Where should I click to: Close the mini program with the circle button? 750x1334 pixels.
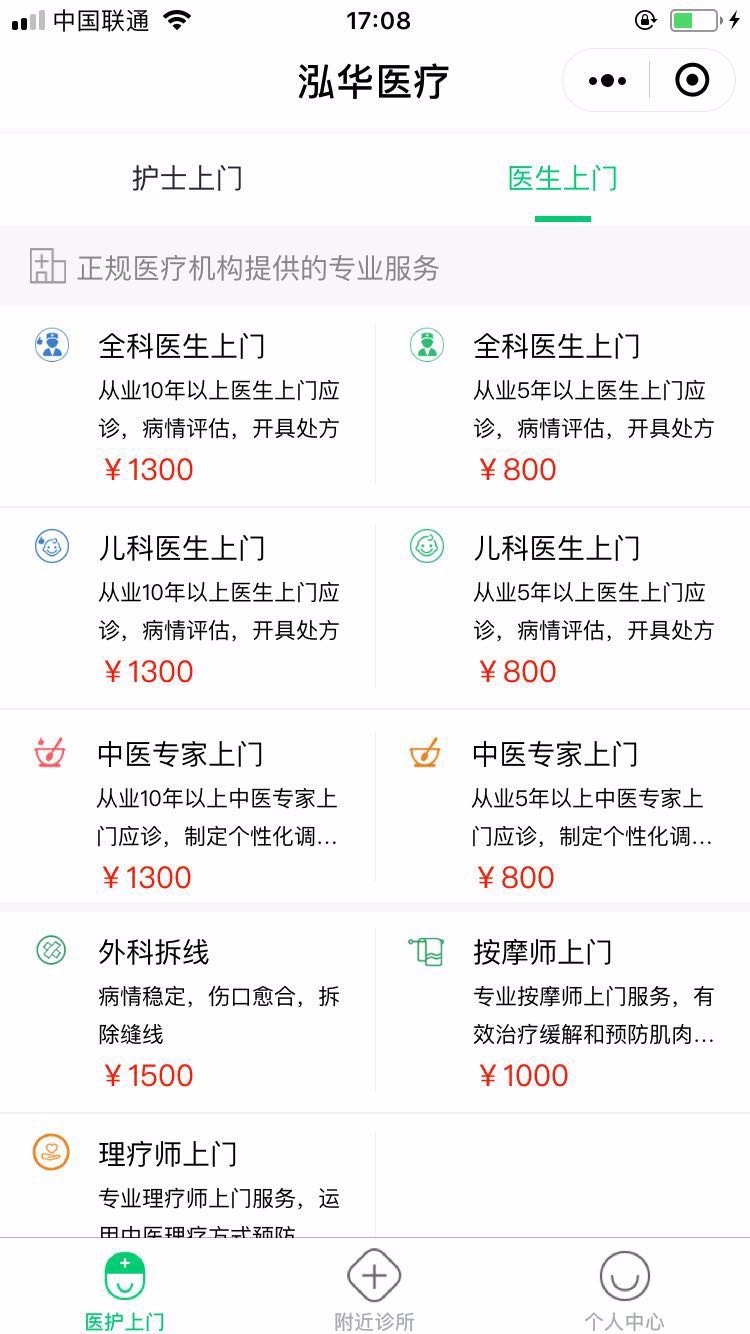(x=692, y=80)
